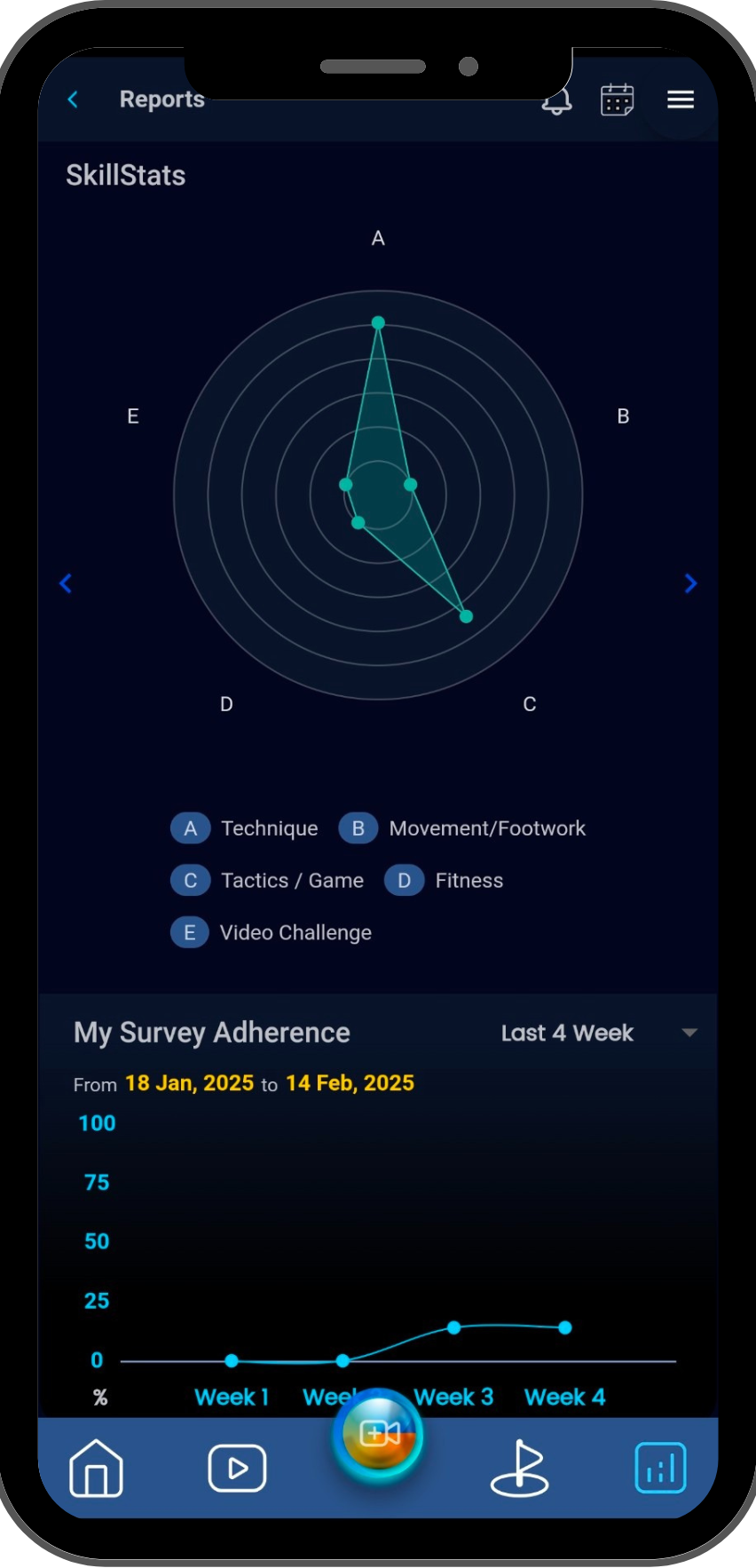This screenshot has height=1568, width=756.
Task: Open the golf flag tab
Action: tap(520, 1468)
